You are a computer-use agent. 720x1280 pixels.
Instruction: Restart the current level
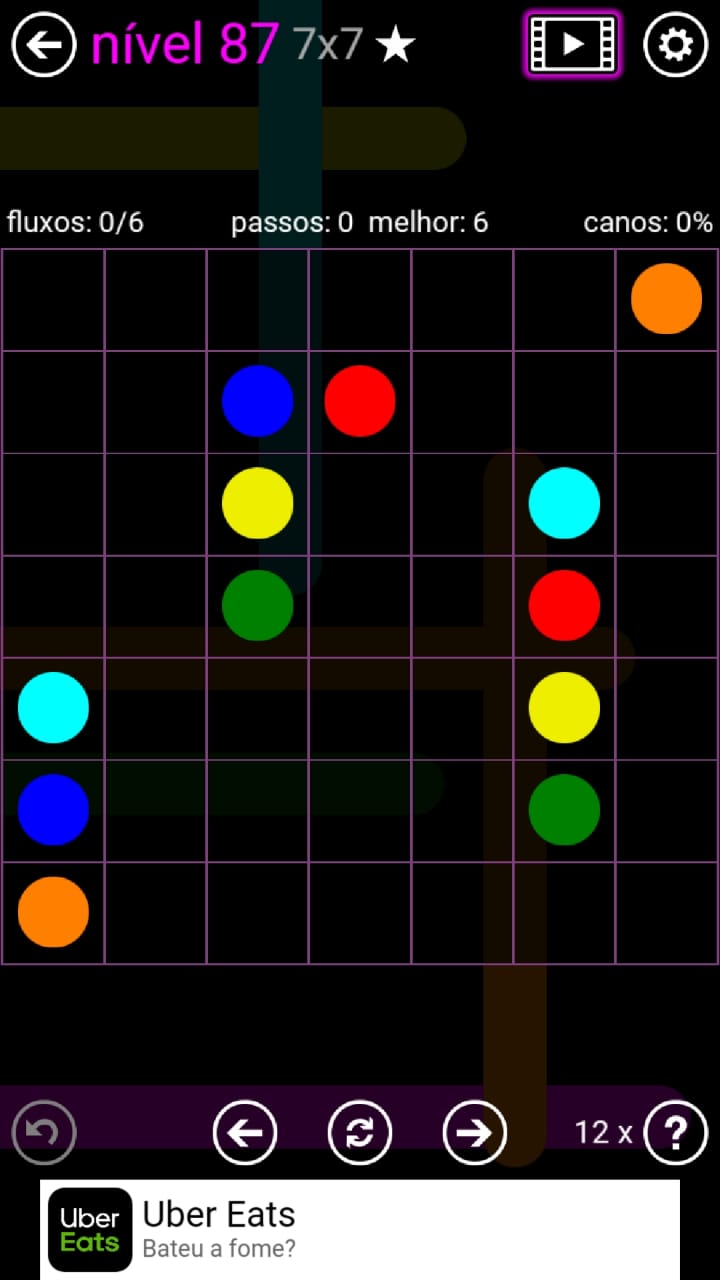click(x=360, y=1133)
